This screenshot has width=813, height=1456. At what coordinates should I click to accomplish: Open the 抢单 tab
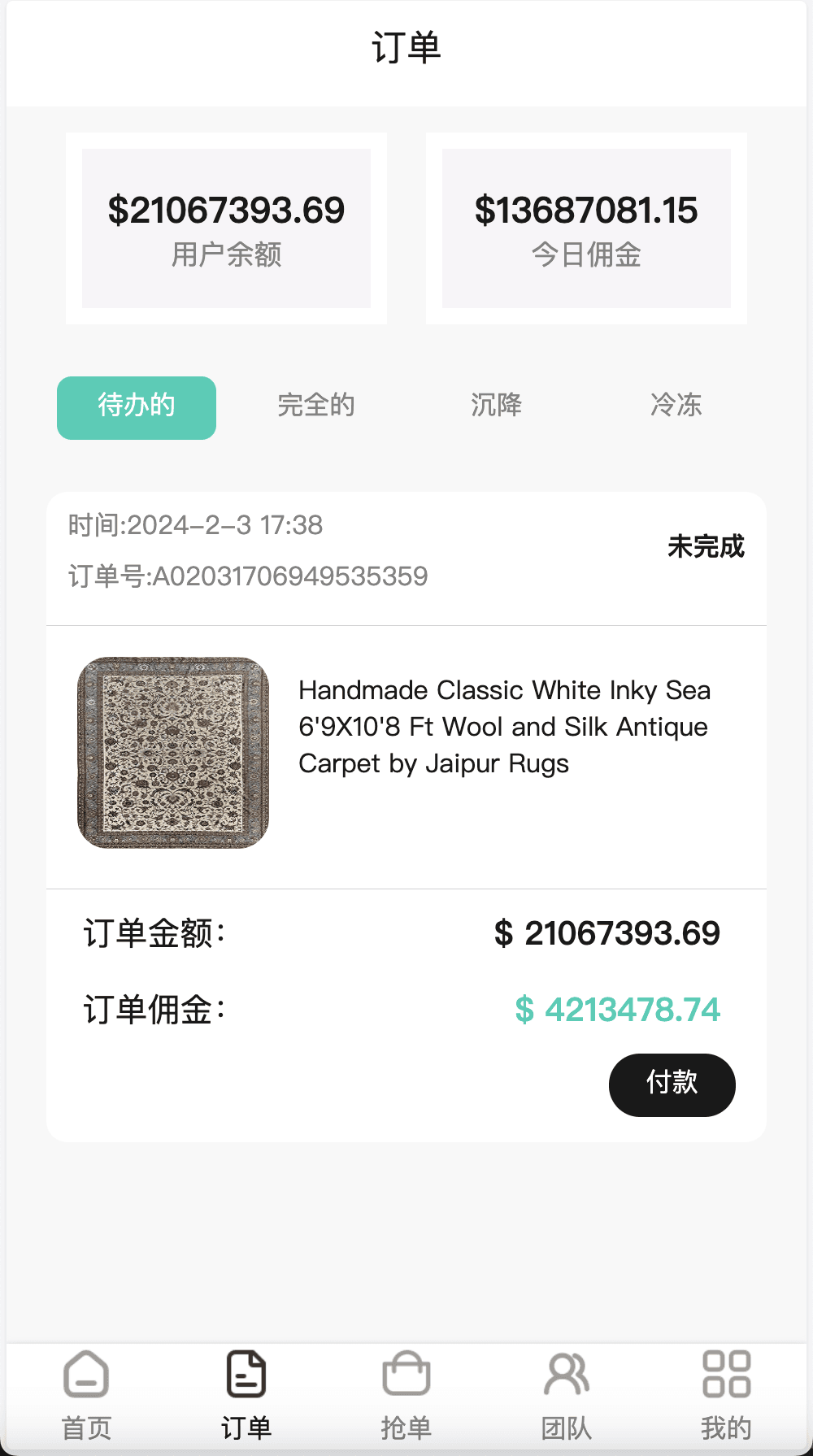[406, 1394]
